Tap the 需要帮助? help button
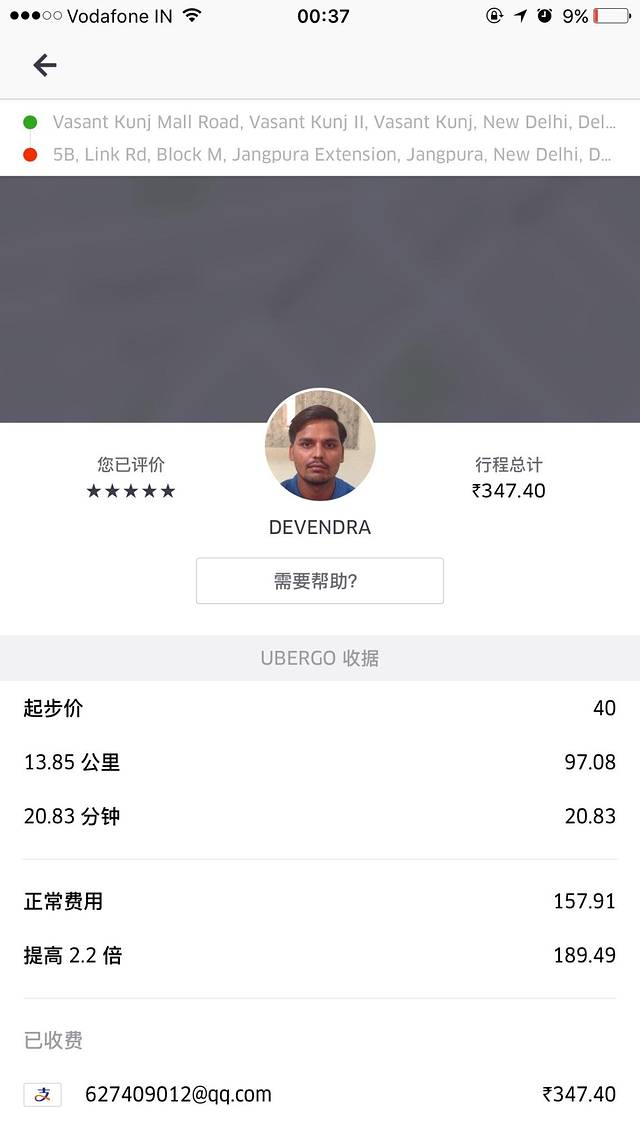Image resolution: width=640 pixels, height=1137 pixels. (319, 581)
